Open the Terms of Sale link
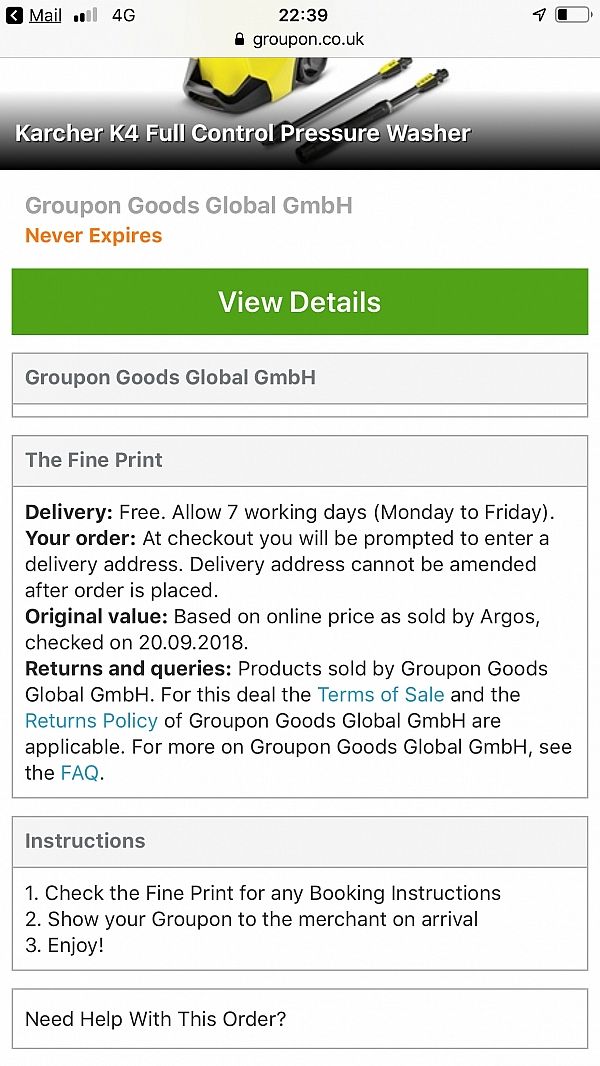The image size is (600, 1066). tap(380, 694)
